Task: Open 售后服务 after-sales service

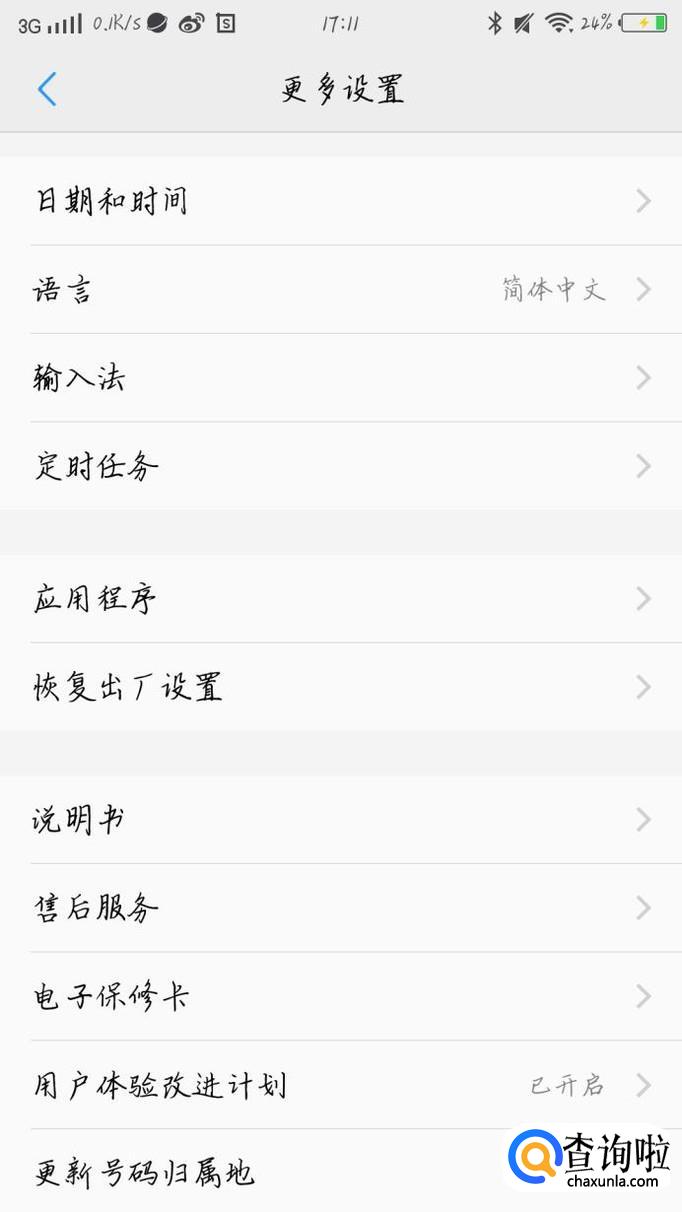Action: click(340, 908)
